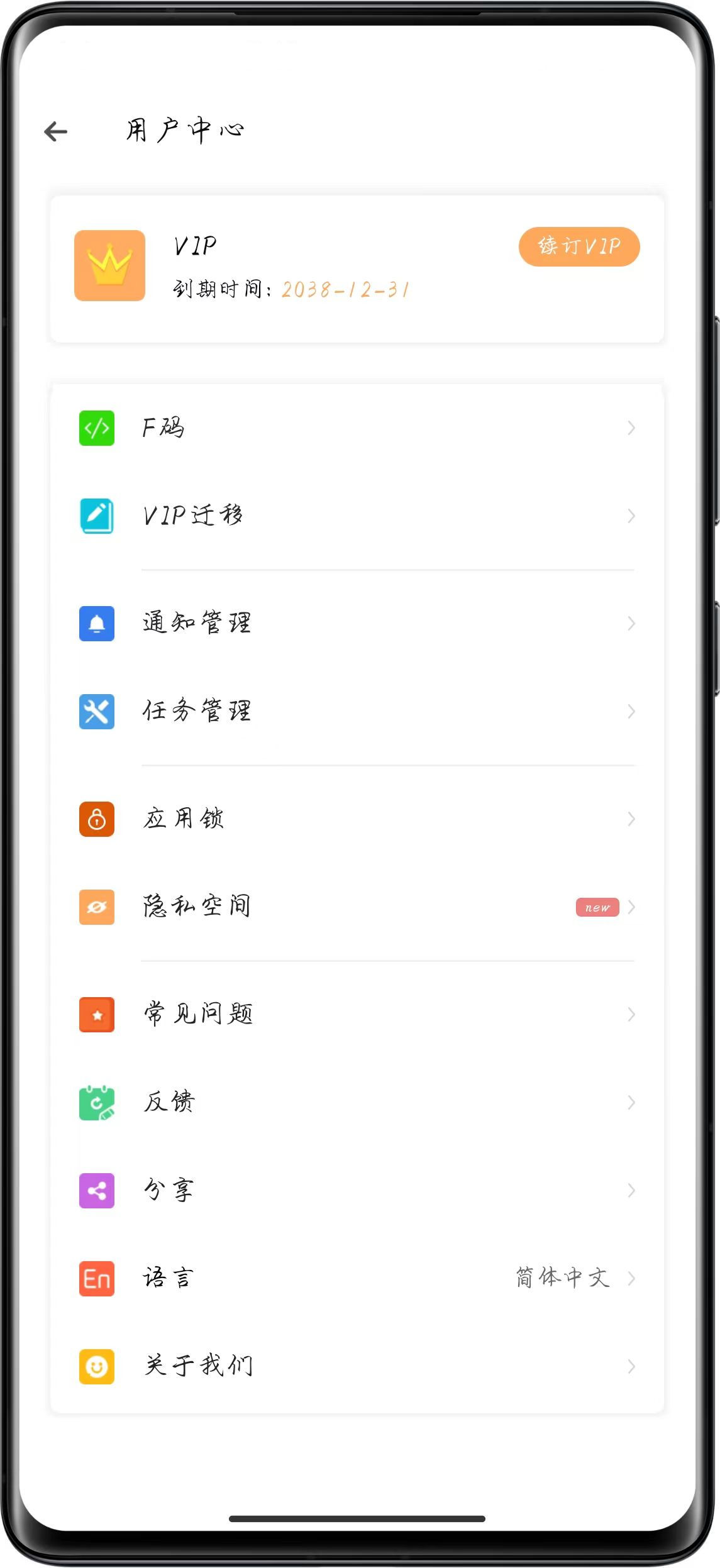Open VIP迁移
The width and height of the screenshot is (720, 1568).
[357, 516]
